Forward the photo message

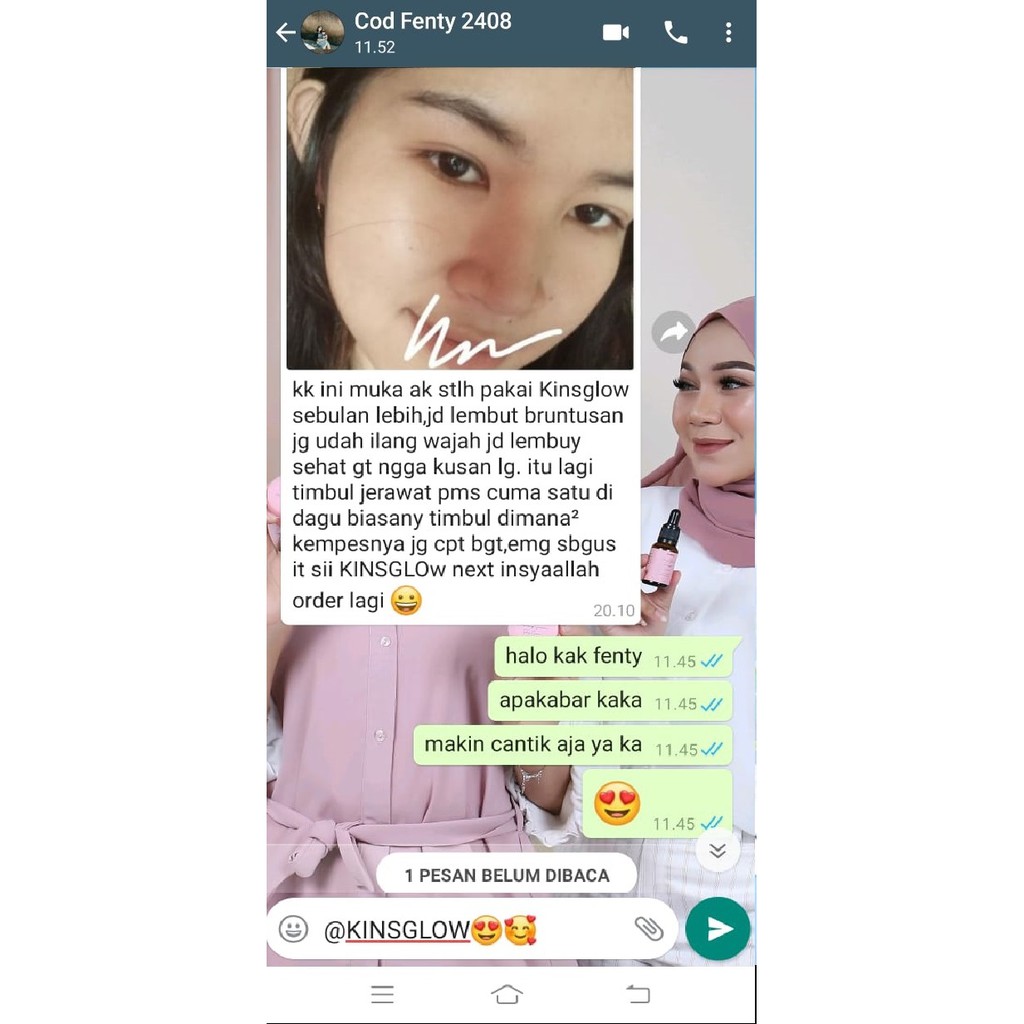click(x=673, y=332)
